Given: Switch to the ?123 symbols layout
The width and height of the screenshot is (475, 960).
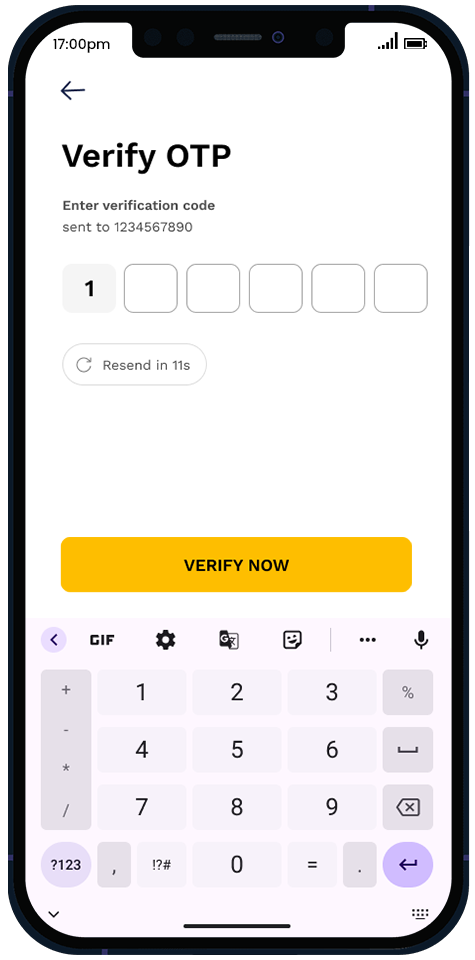Looking at the screenshot, I should (65, 864).
